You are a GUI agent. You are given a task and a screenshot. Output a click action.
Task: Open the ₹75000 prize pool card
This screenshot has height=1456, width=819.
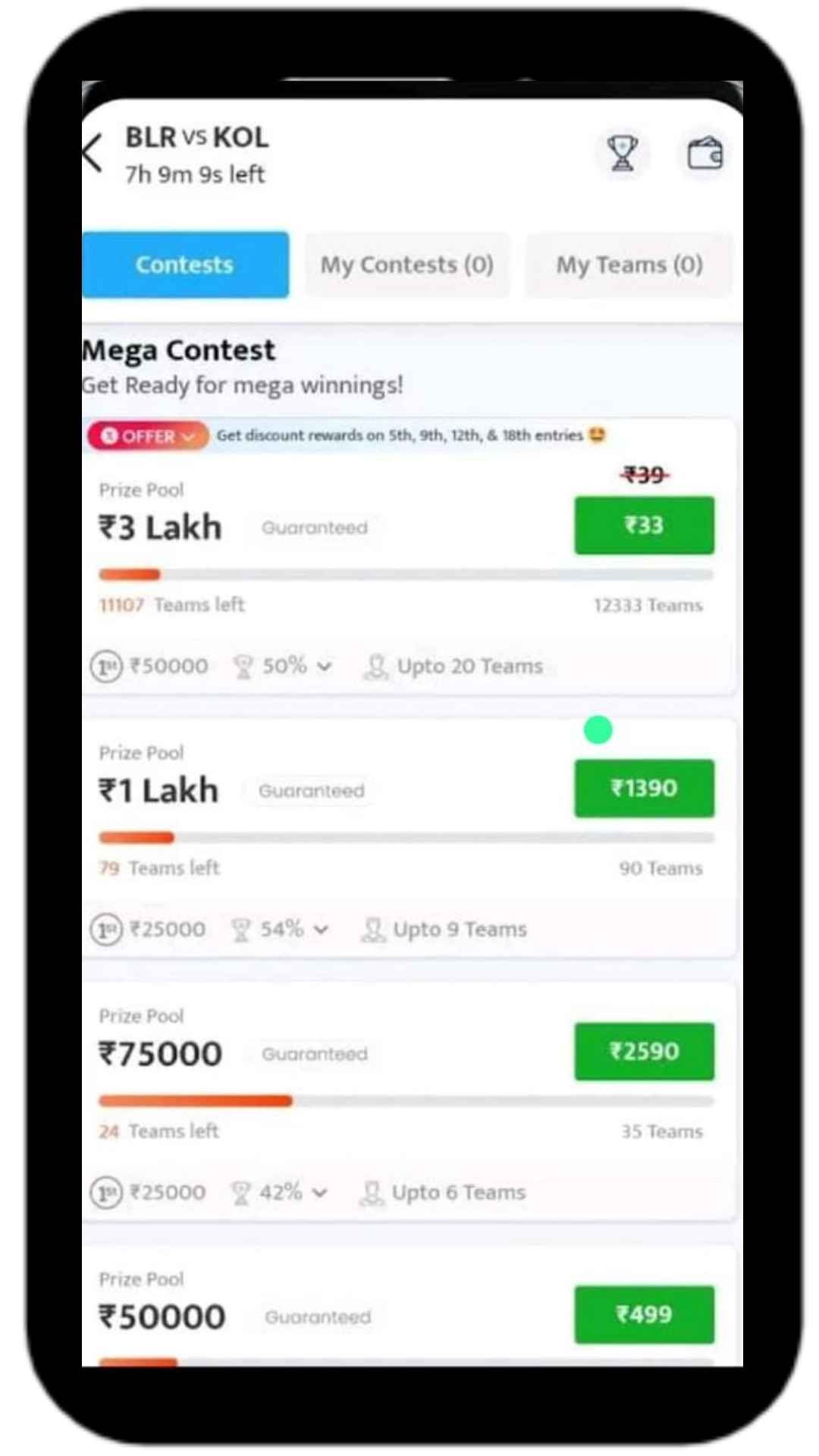coord(161,1053)
